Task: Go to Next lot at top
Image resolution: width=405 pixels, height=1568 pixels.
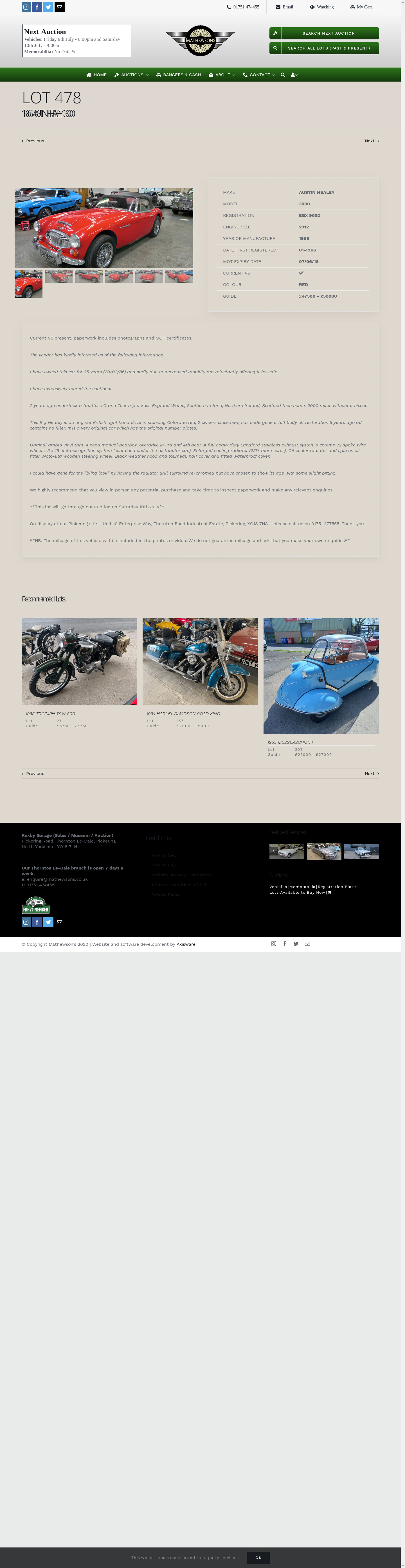Action: click(x=372, y=141)
